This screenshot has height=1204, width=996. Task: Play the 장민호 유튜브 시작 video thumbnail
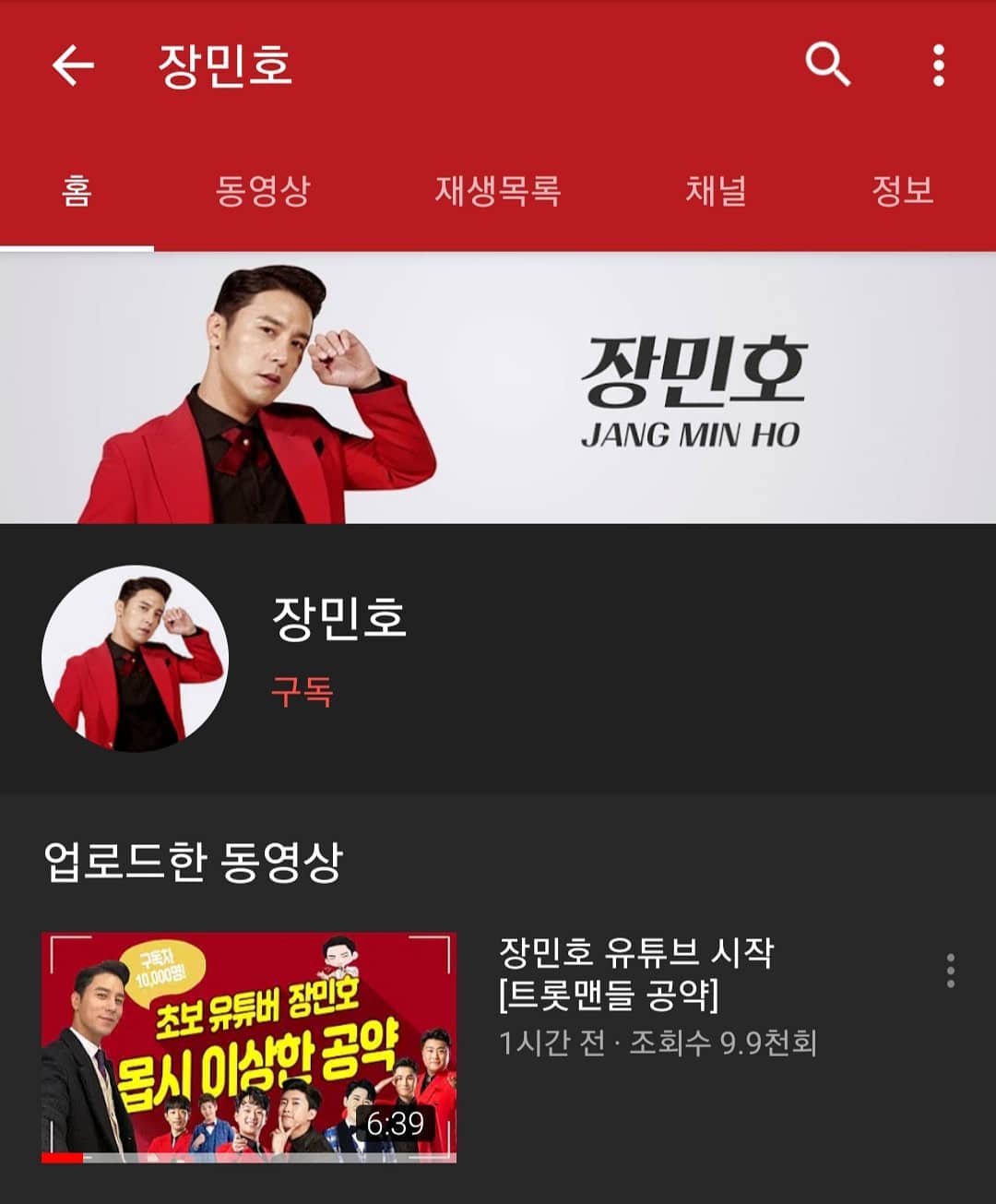pyautogui.click(x=249, y=1047)
